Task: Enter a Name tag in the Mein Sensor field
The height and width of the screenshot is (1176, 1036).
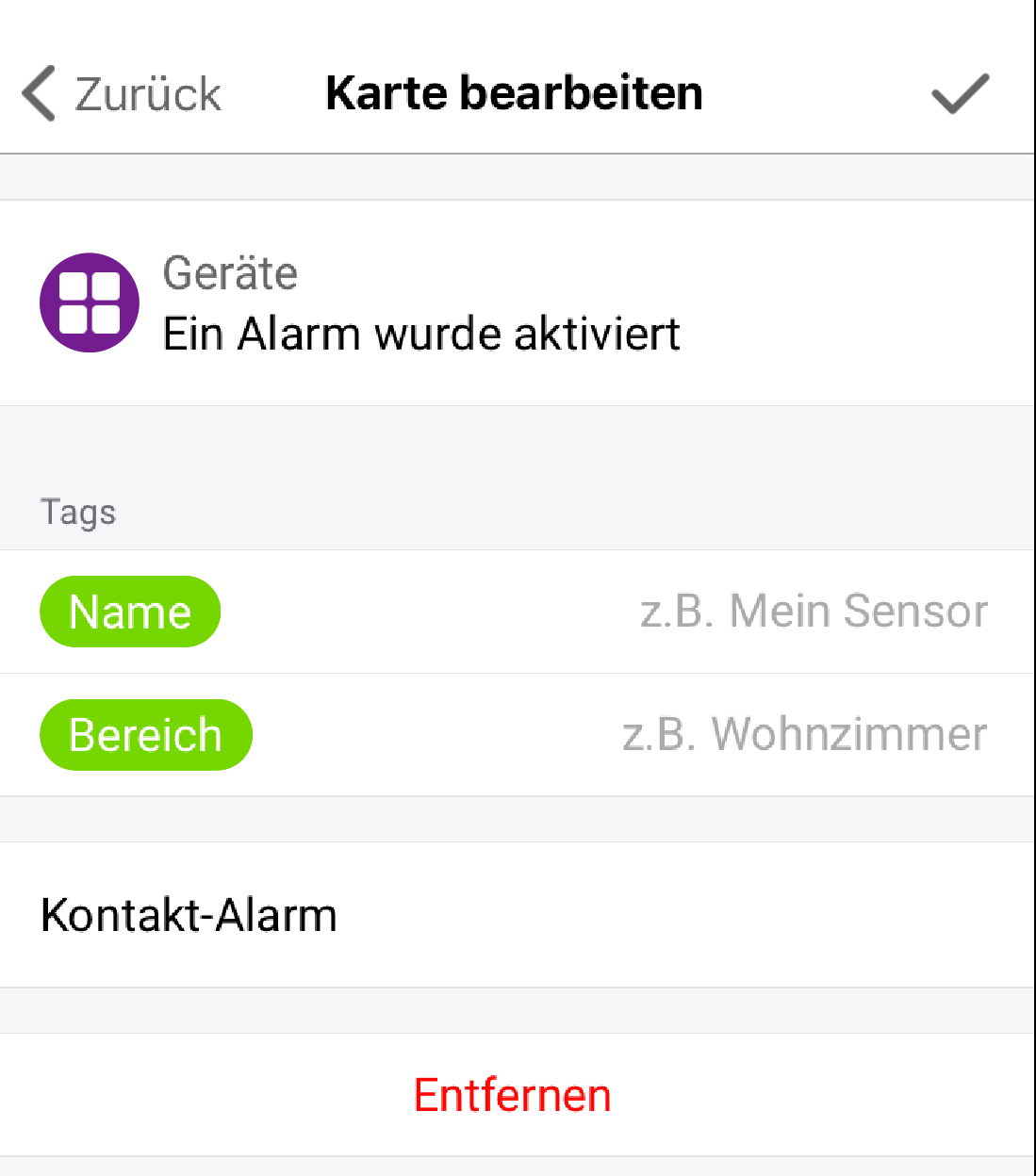Action: [813, 612]
